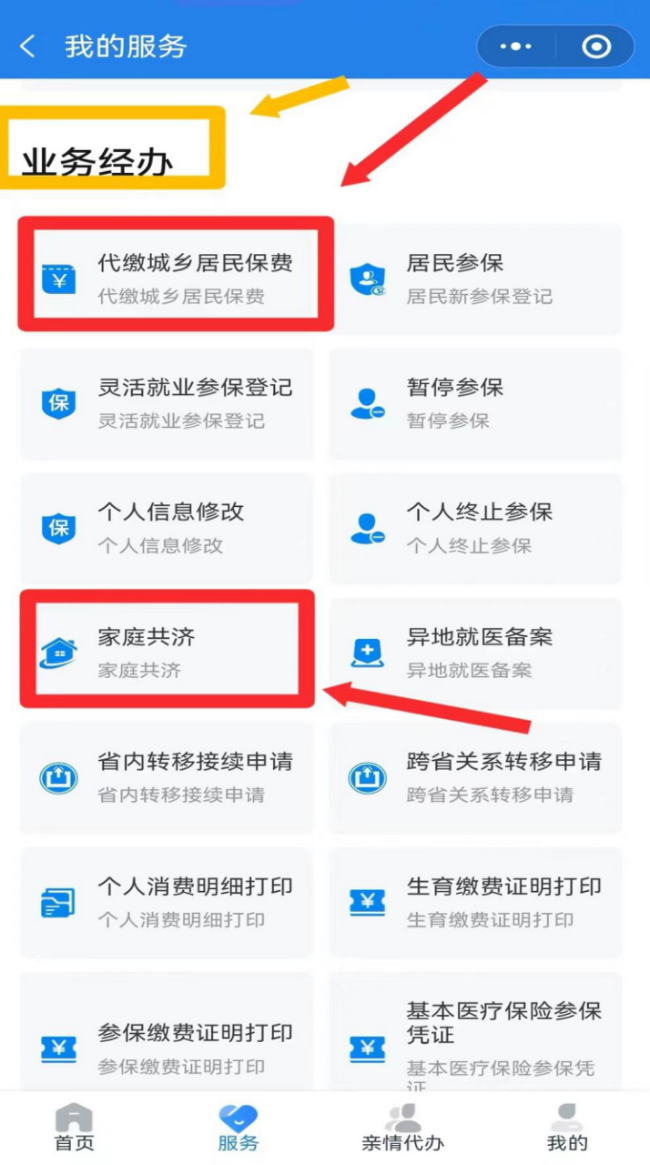The width and height of the screenshot is (650, 1165).
Task: Switch to the 首页 tab
Action: click(74, 1127)
